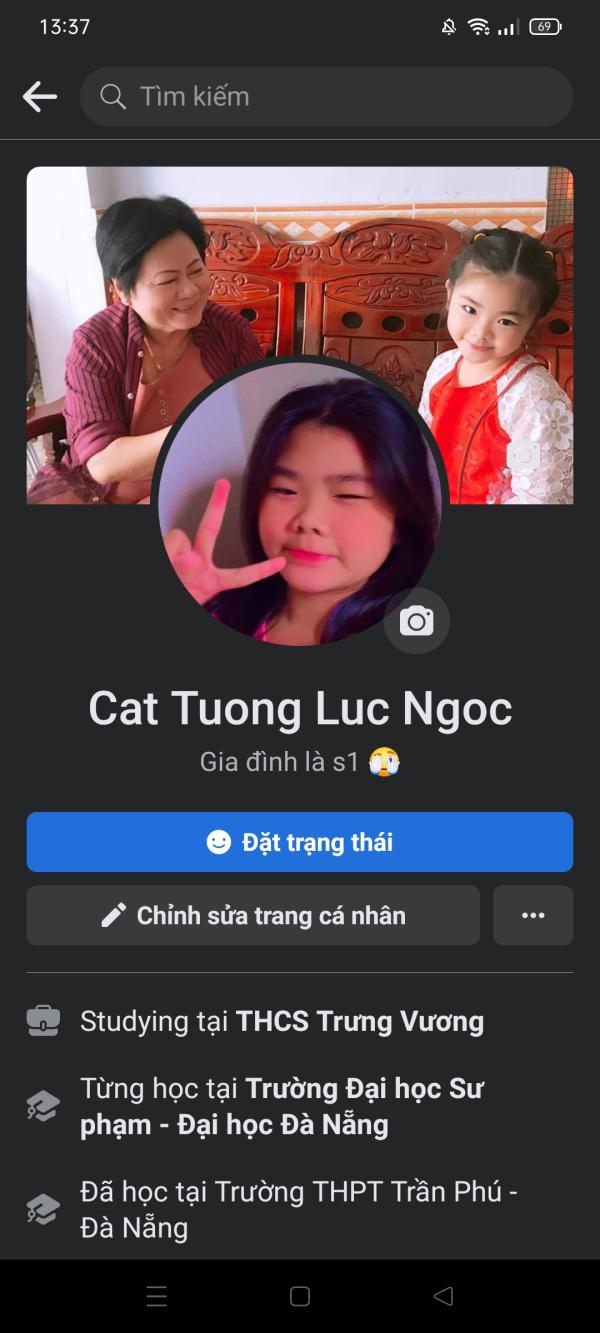Tap the camera icon on profile picture
This screenshot has height=1333, width=600.
417,621
